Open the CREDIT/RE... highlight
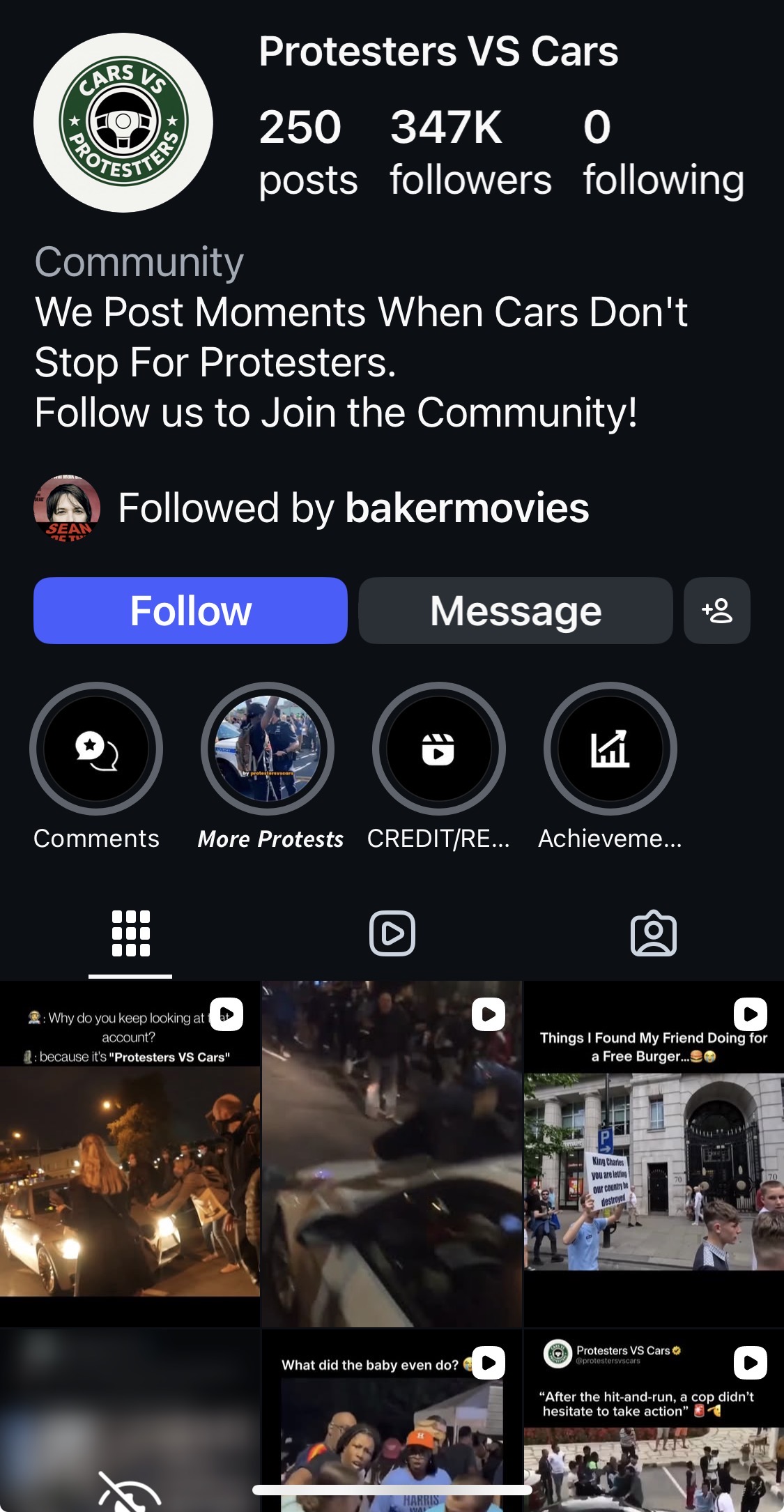 click(439, 749)
